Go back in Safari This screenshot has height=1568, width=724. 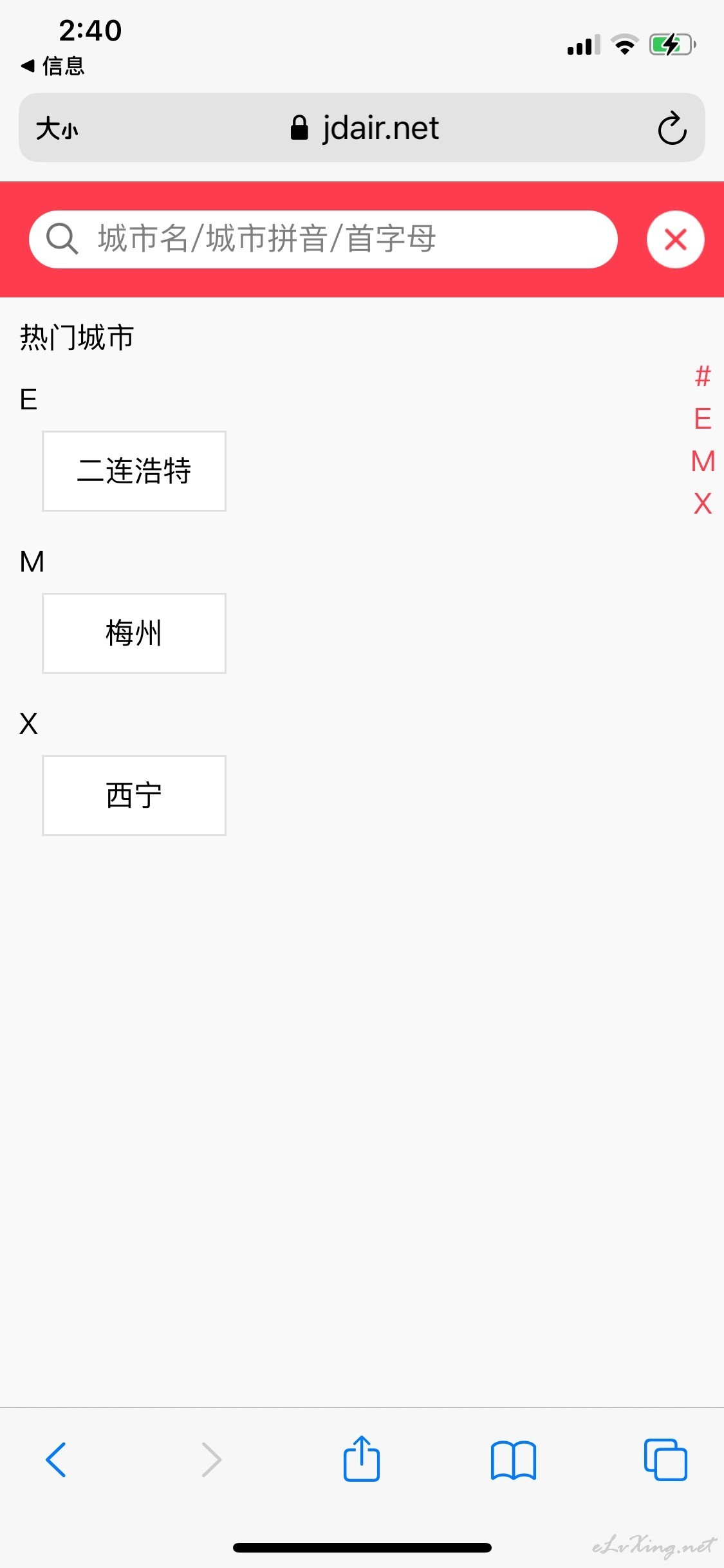point(56,1459)
